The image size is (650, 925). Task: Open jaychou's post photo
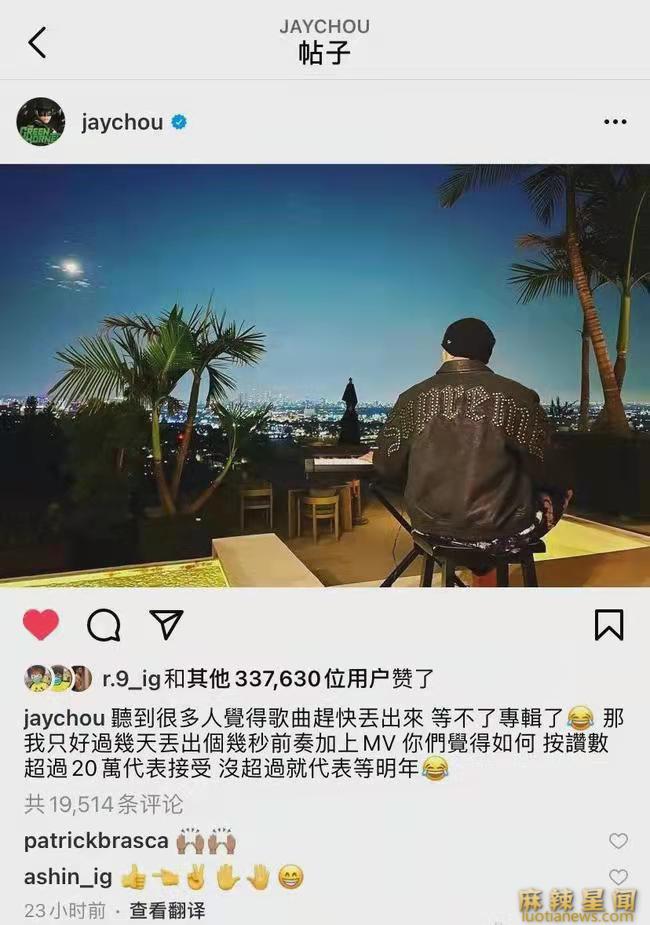[x=325, y=375]
